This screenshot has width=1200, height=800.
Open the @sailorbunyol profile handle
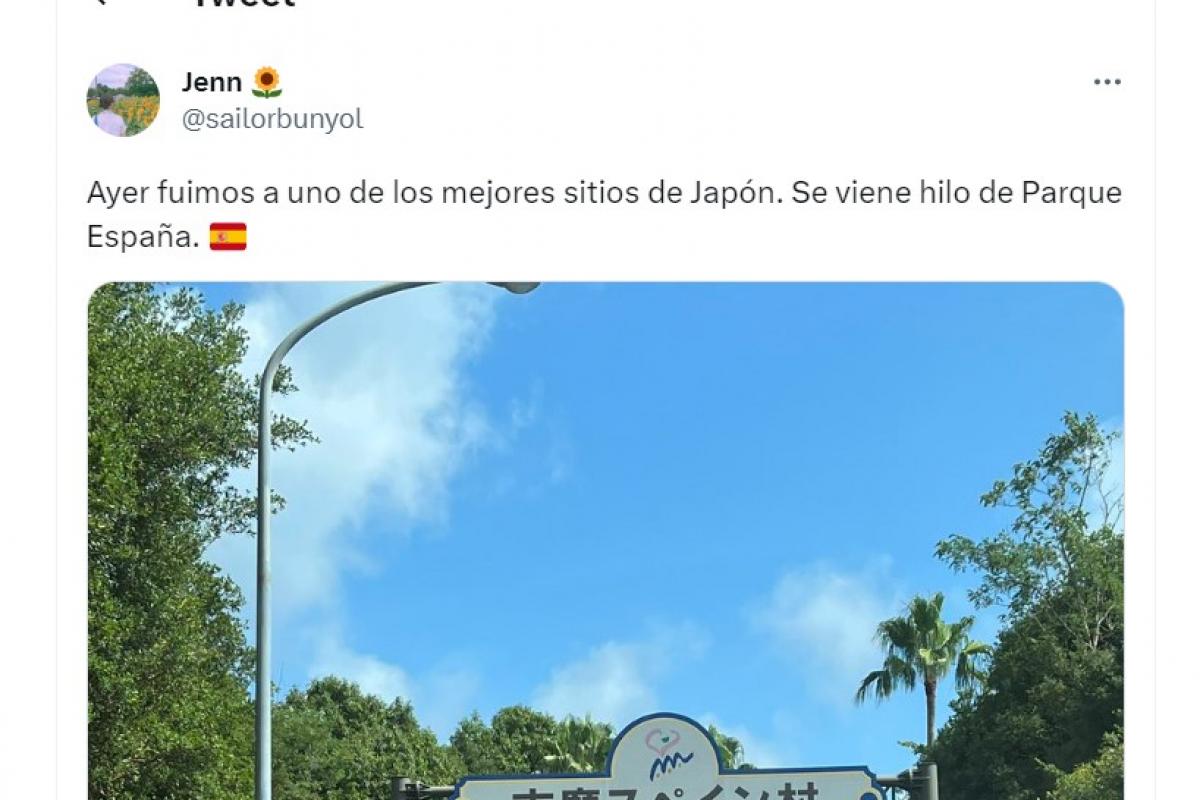click(272, 120)
